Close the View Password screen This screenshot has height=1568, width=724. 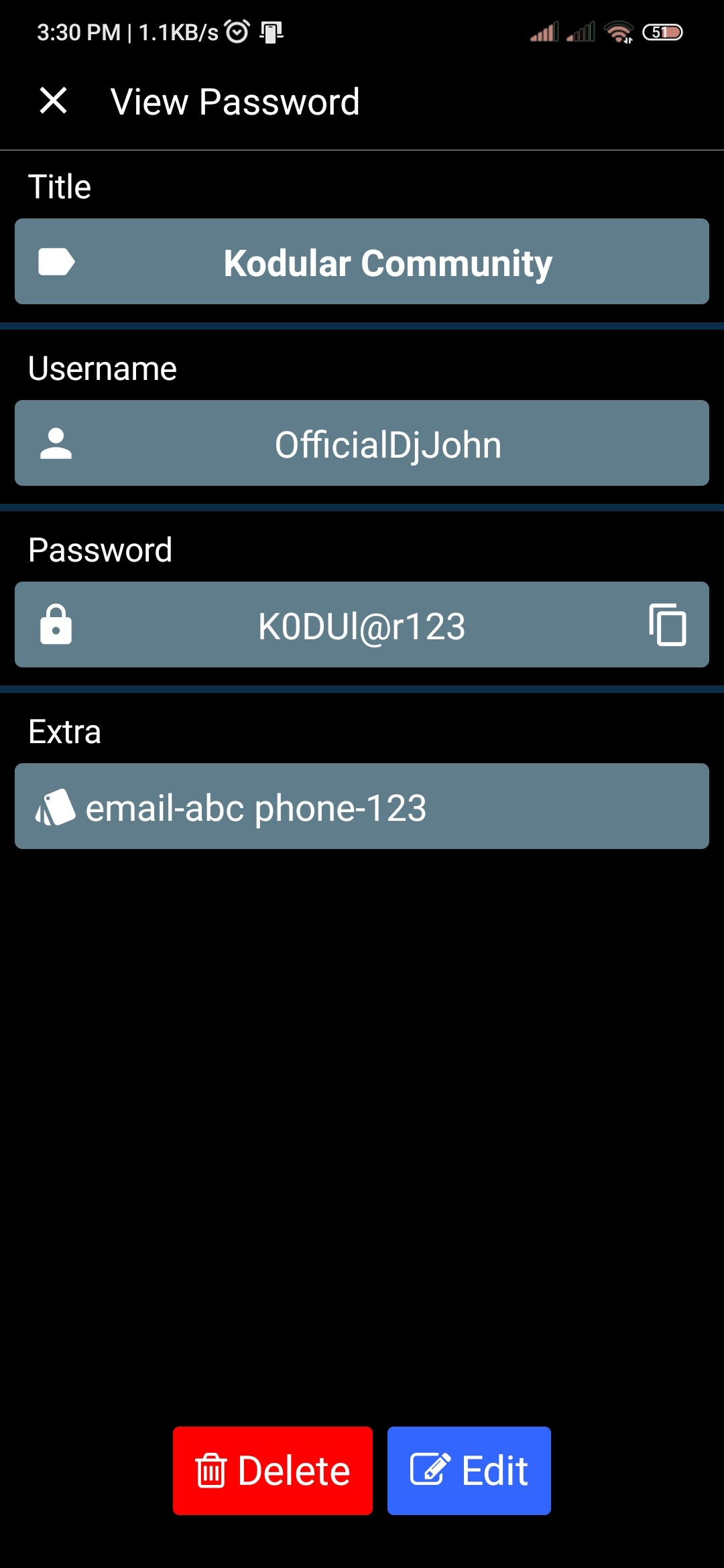pyautogui.click(x=53, y=101)
